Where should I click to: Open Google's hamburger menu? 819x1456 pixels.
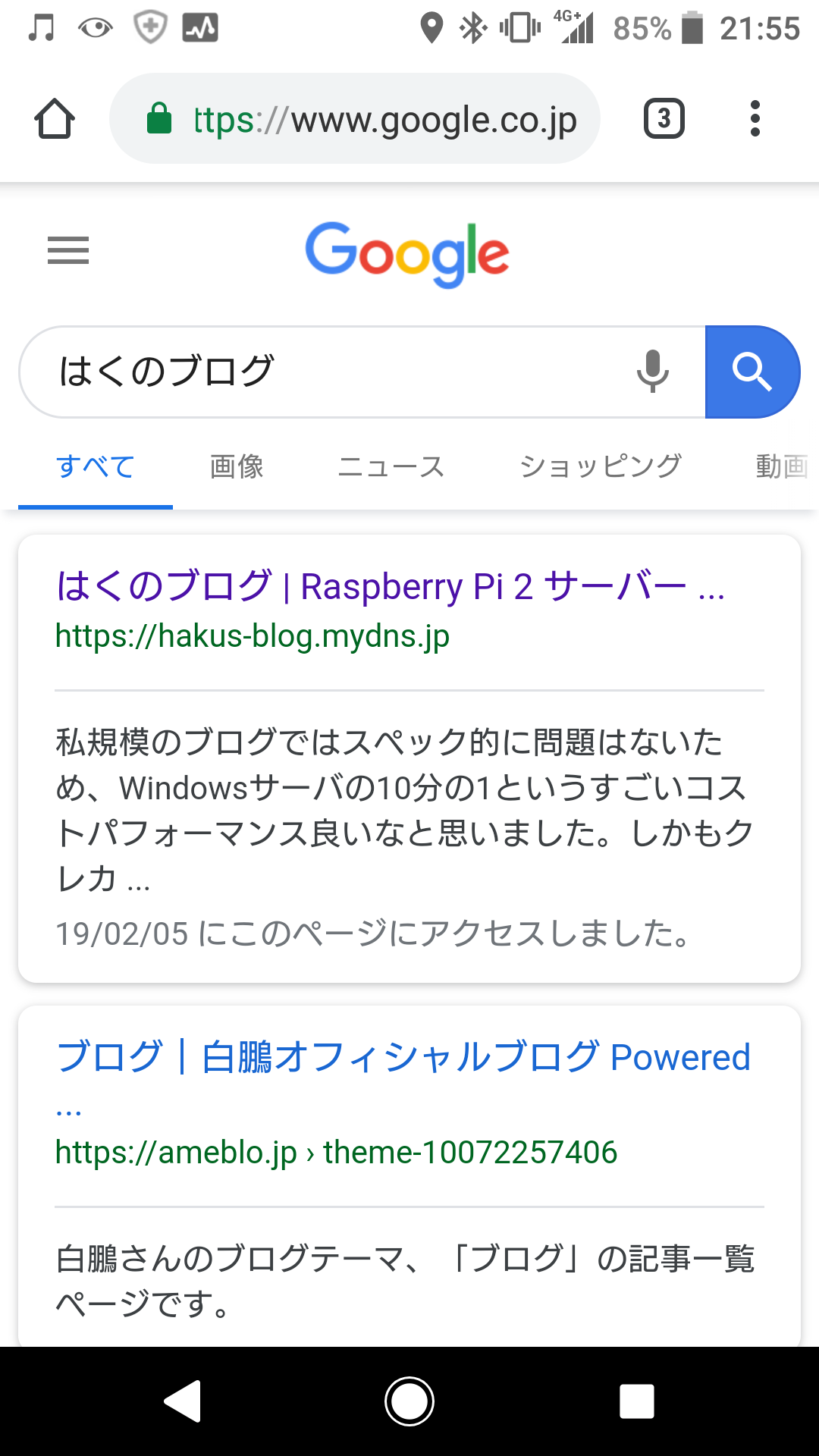coord(68,250)
